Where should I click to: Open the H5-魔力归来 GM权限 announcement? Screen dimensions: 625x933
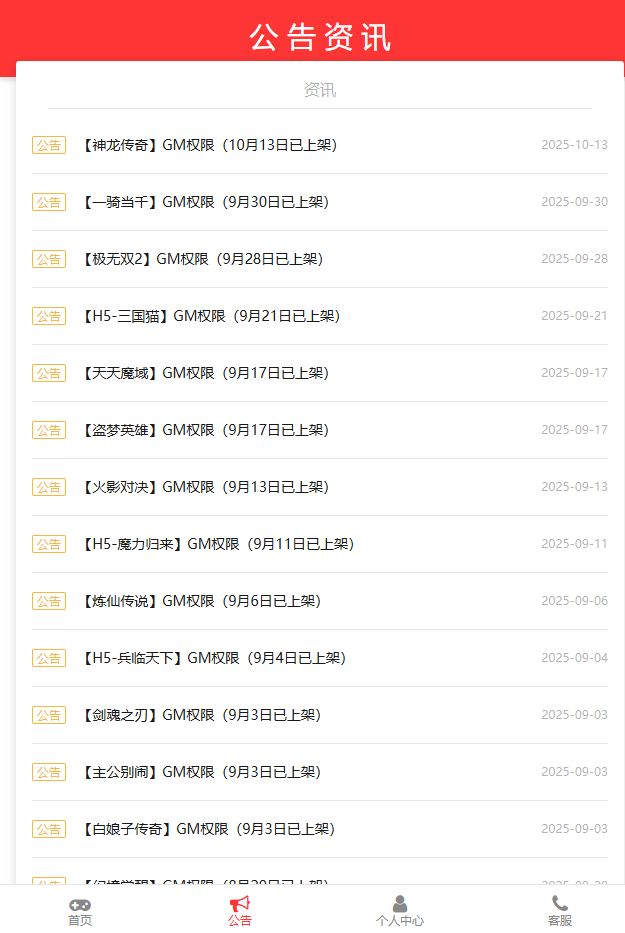click(217, 544)
